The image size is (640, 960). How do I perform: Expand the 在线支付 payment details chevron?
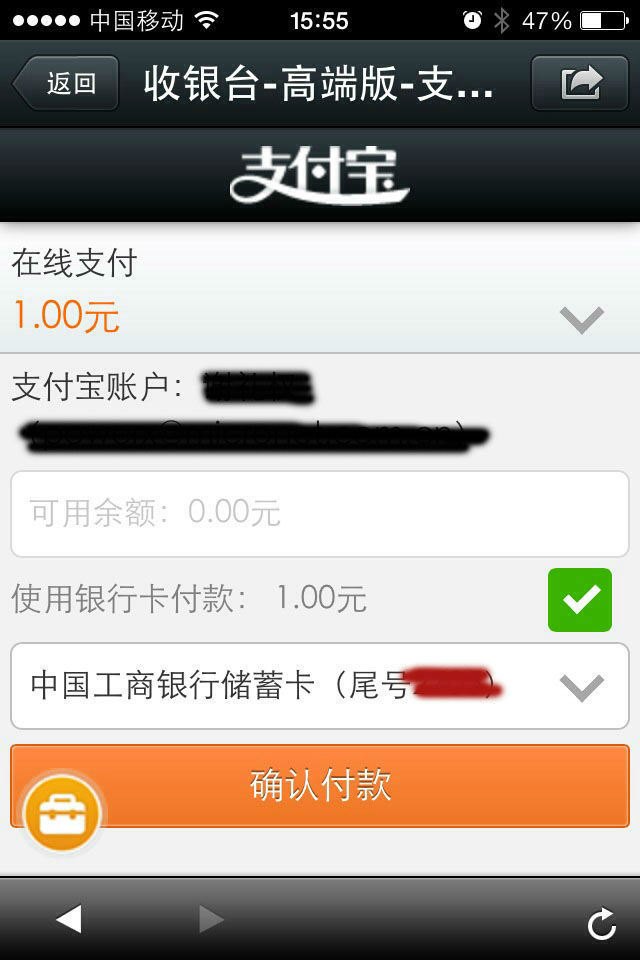pyautogui.click(x=581, y=319)
